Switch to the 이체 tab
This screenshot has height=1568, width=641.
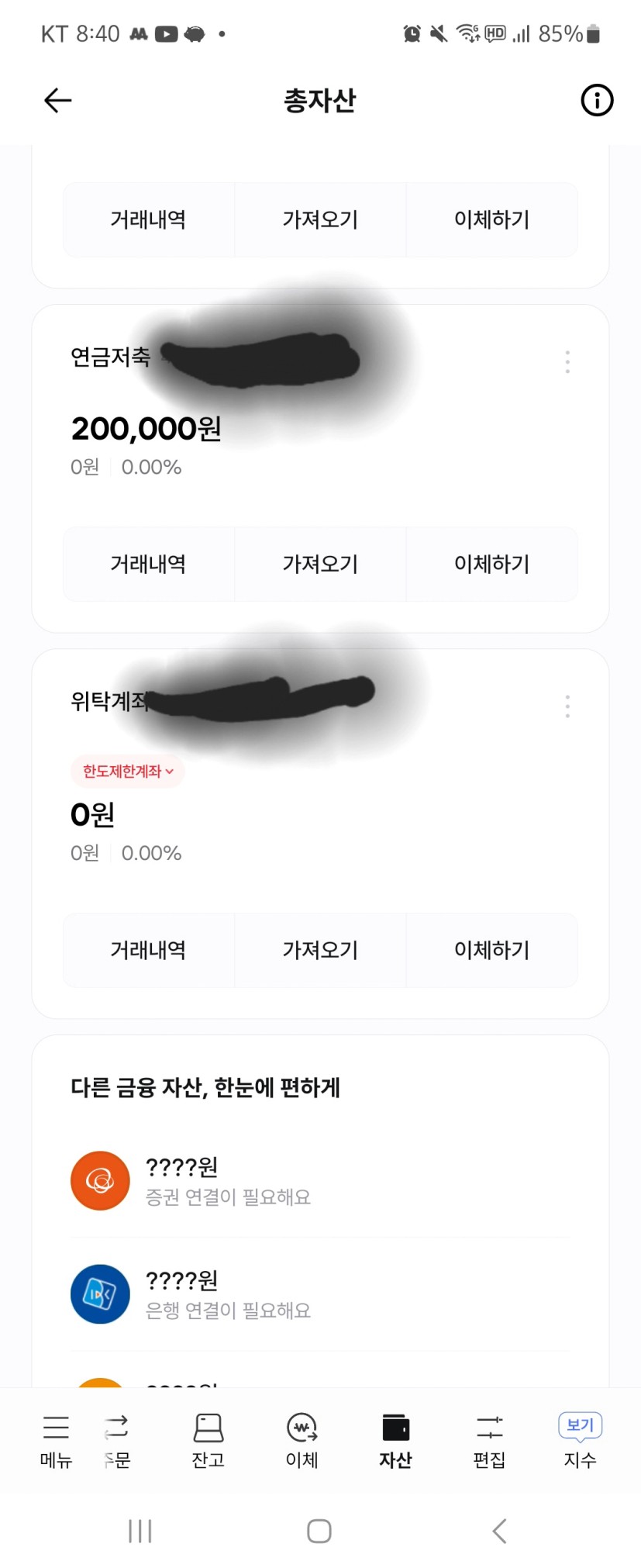302,1442
